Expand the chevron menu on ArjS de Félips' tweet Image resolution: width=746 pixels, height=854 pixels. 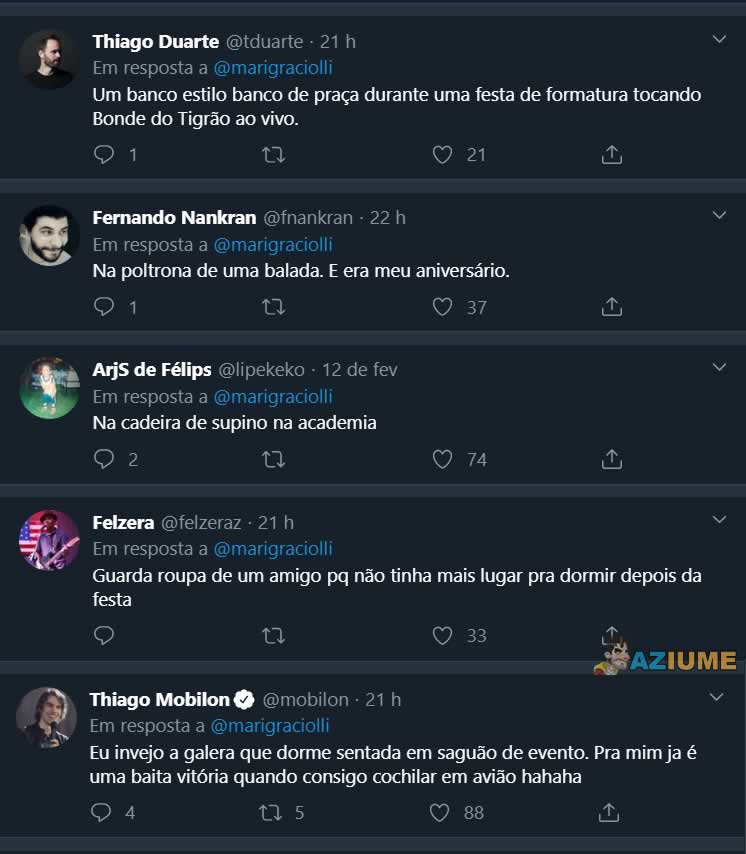(719, 368)
